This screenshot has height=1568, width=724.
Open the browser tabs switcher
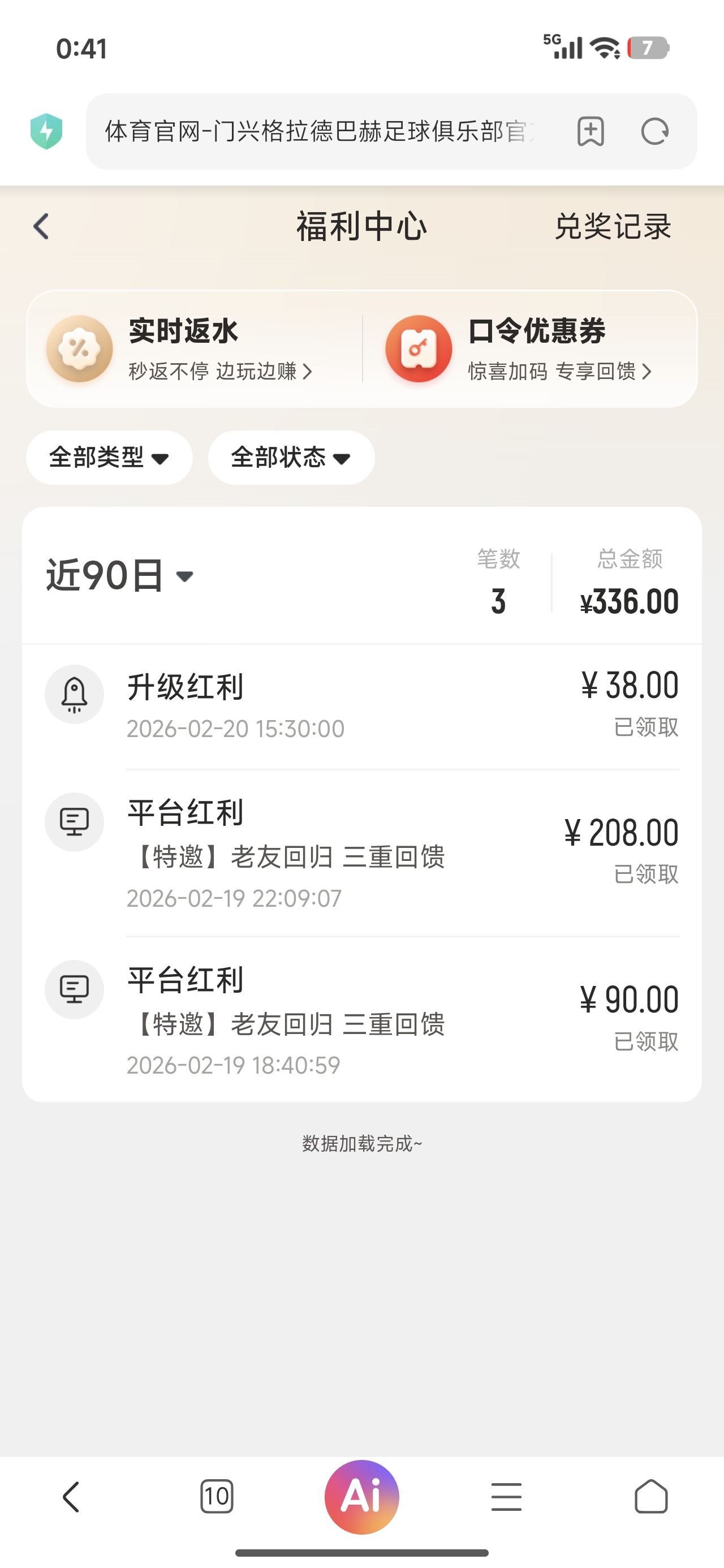click(217, 1497)
